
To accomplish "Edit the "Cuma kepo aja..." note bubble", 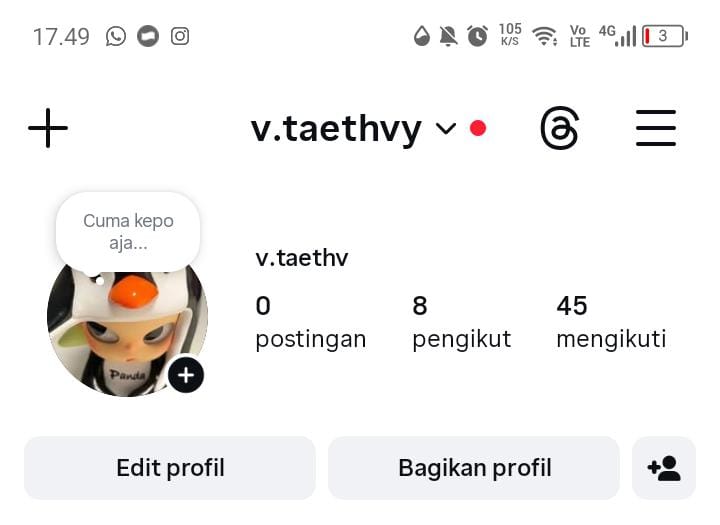I will click(128, 232).
